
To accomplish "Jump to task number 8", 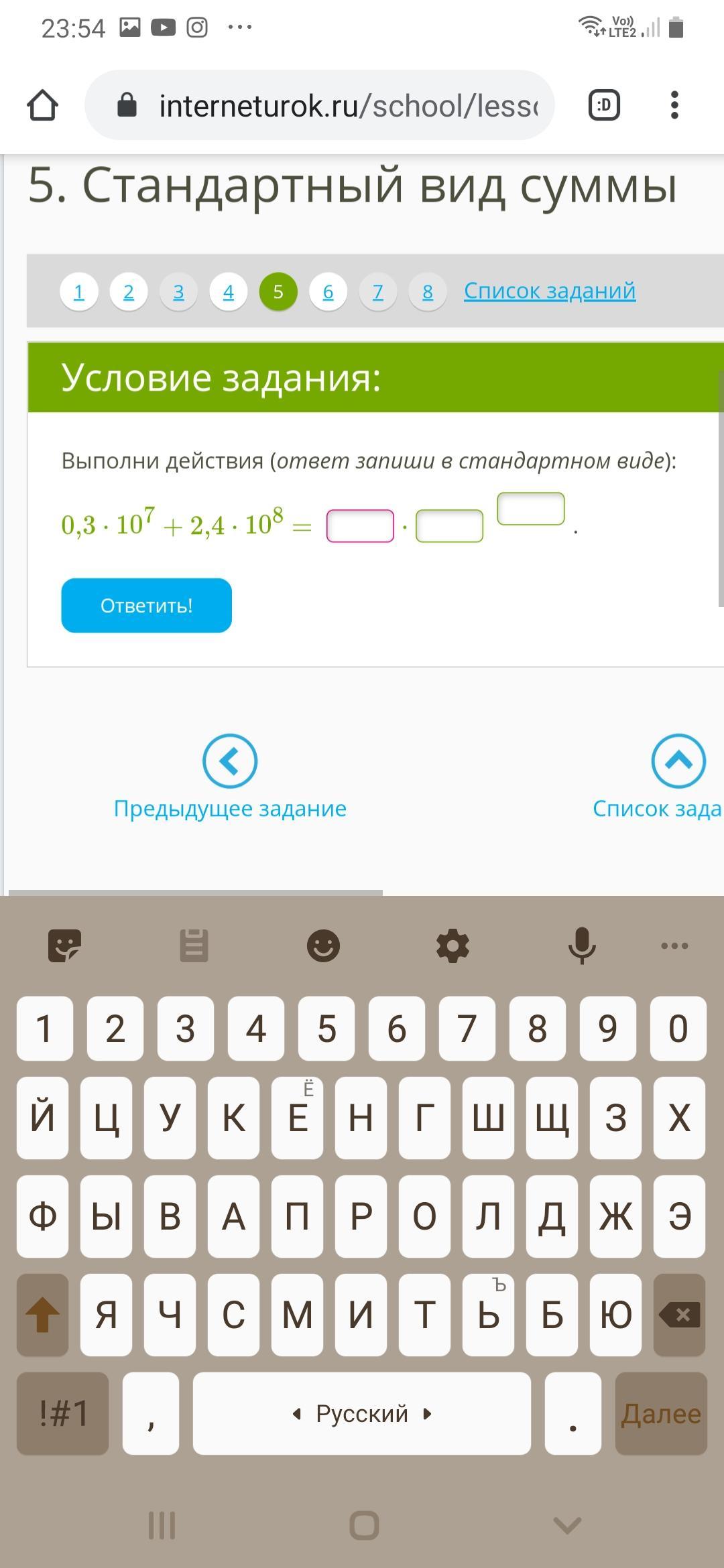I will [428, 291].
